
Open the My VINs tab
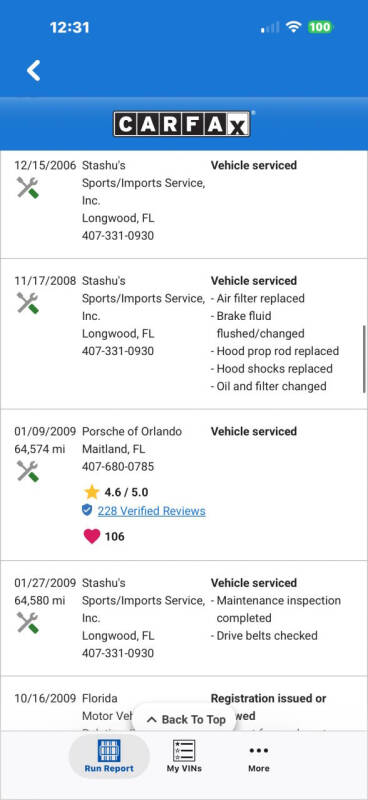pyautogui.click(x=184, y=756)
